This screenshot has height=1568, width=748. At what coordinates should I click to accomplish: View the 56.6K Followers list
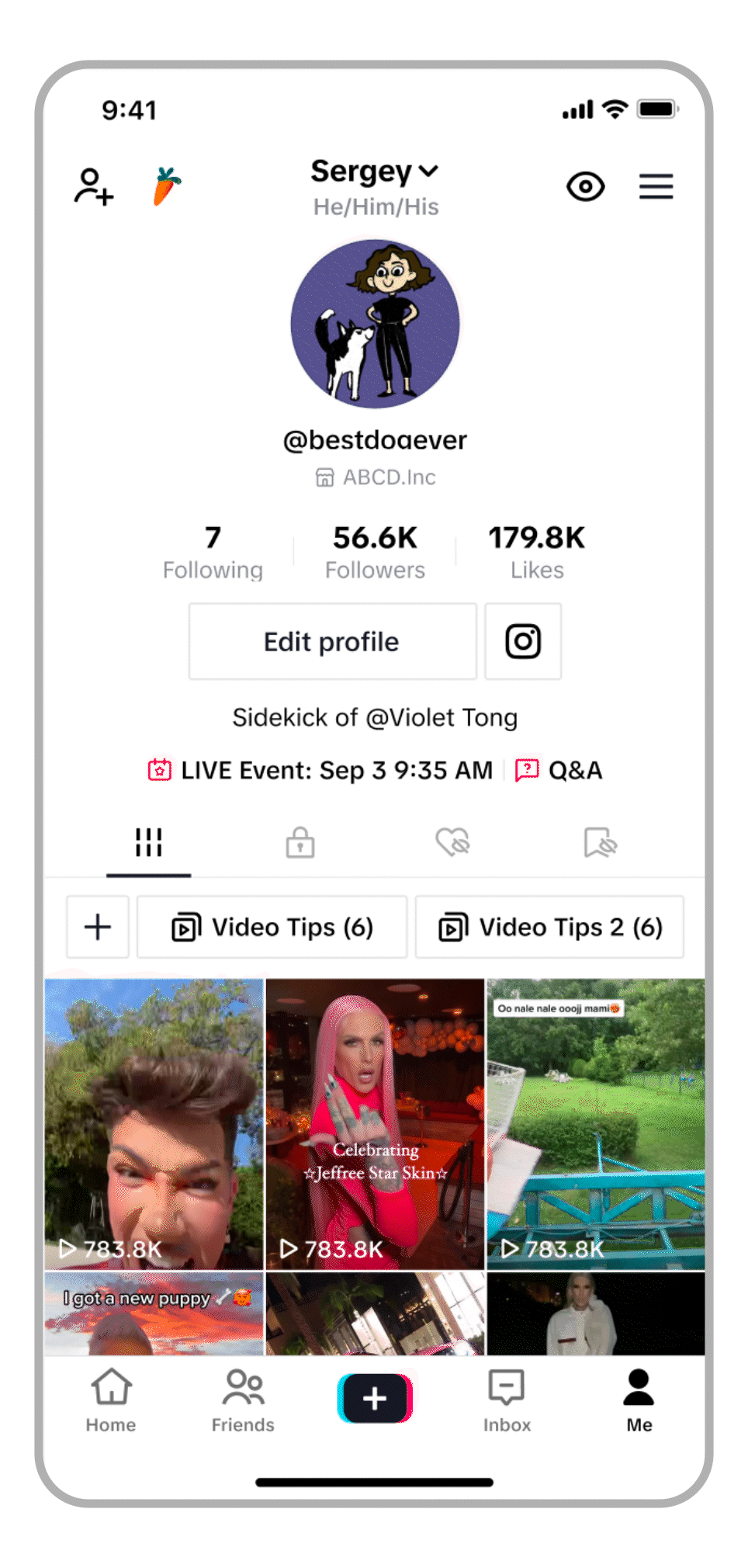[375, 553]
